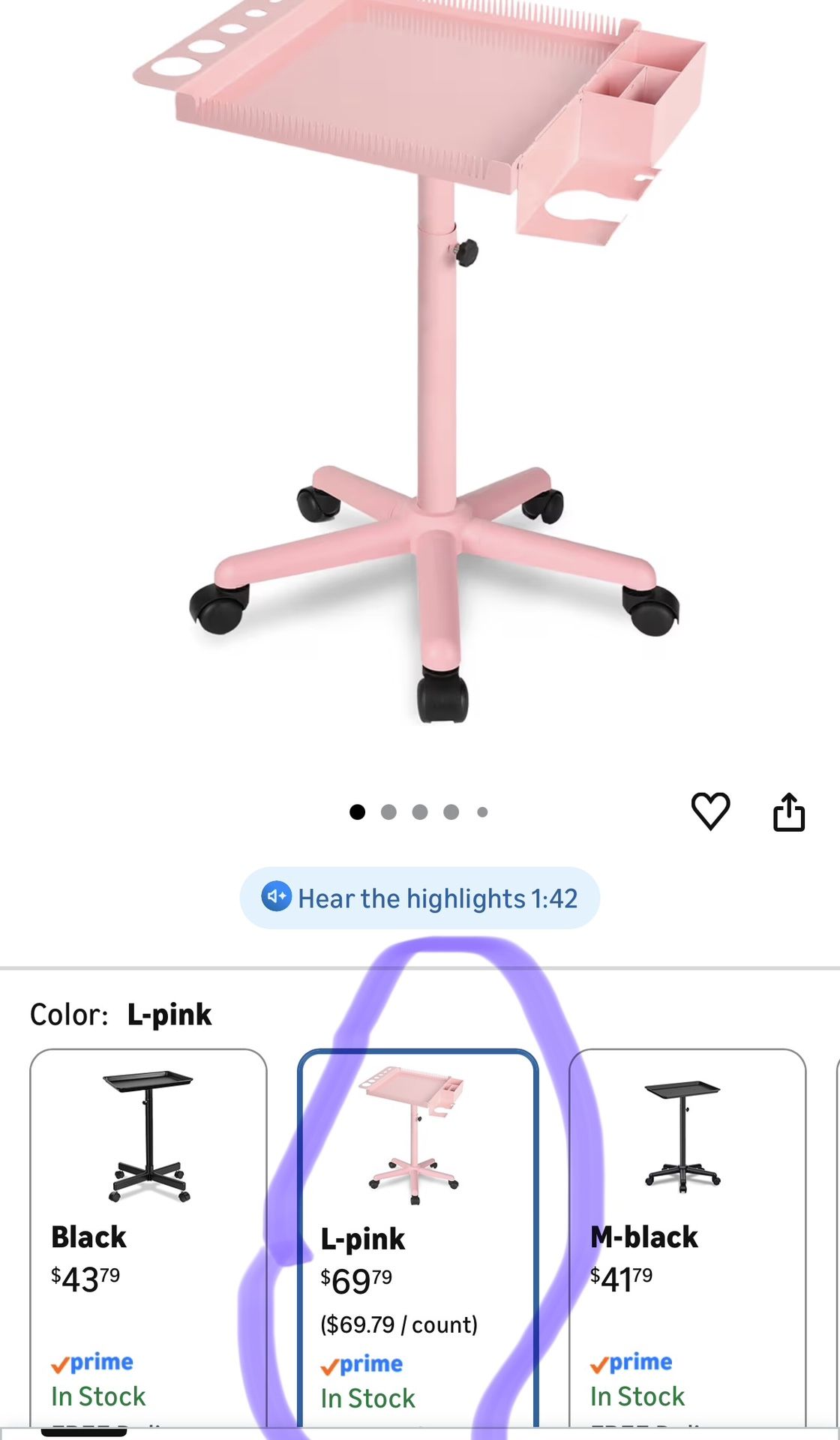Jump to second image via page indicator
Screen dimensions: 840x1440
click(x=388, y=812)
